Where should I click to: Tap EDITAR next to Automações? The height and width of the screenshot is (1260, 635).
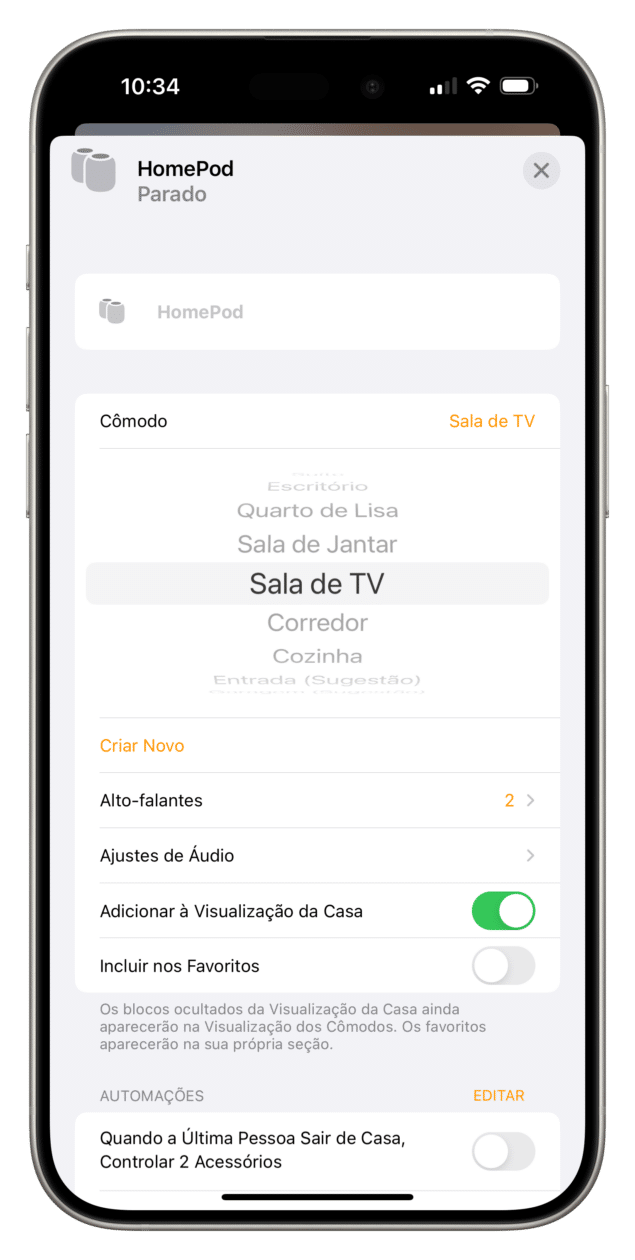coord(498,1096)
